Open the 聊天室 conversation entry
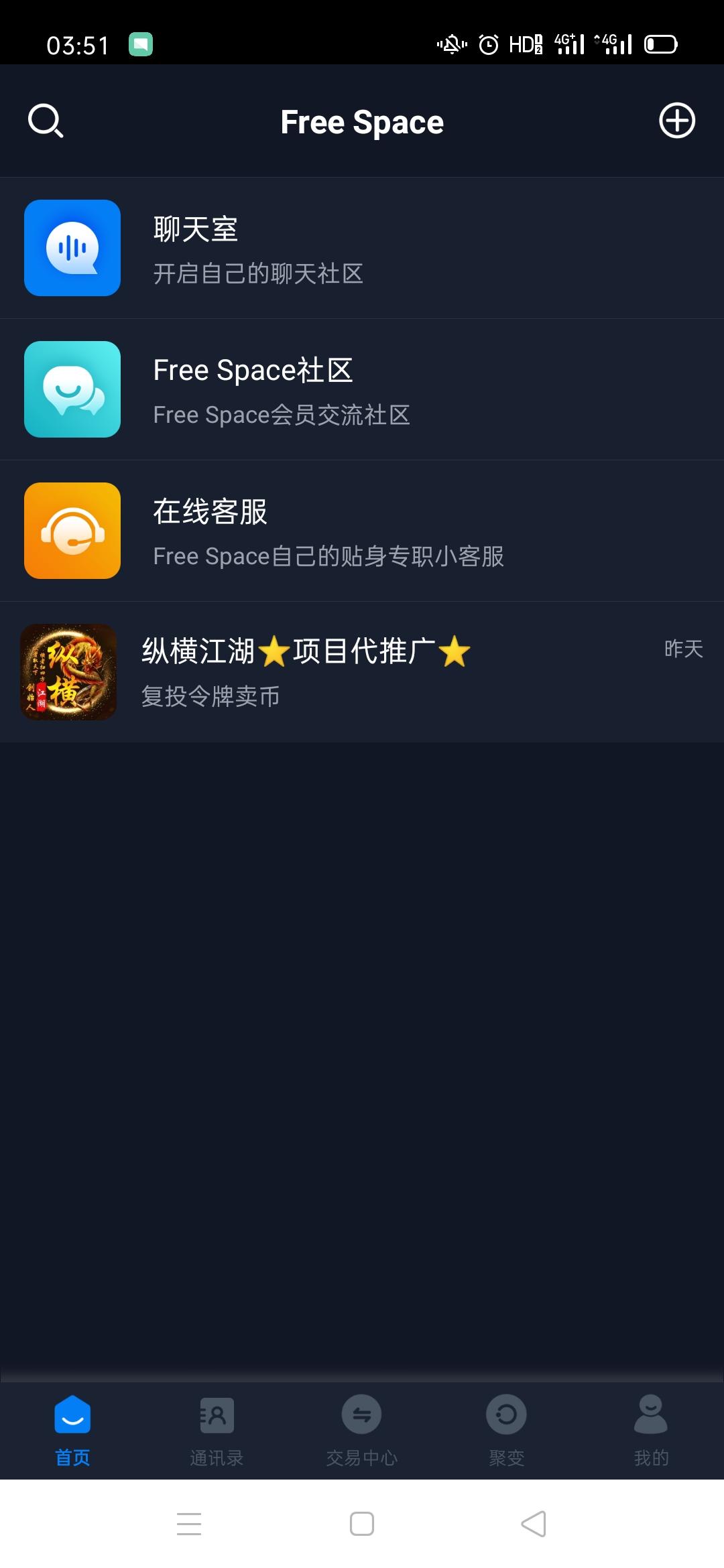Image resolution: width=724 pixels, height=1568 pixels. 362,247
